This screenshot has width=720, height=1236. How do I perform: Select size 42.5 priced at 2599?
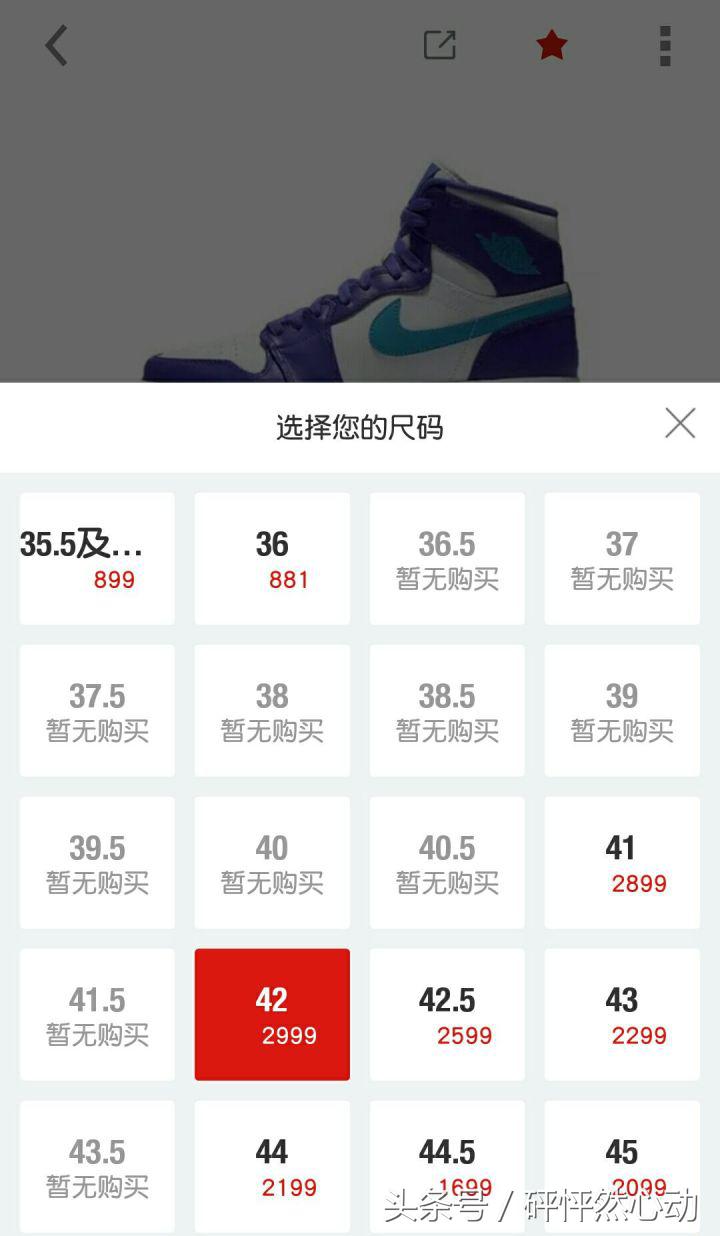click(x=446, y=1013)
